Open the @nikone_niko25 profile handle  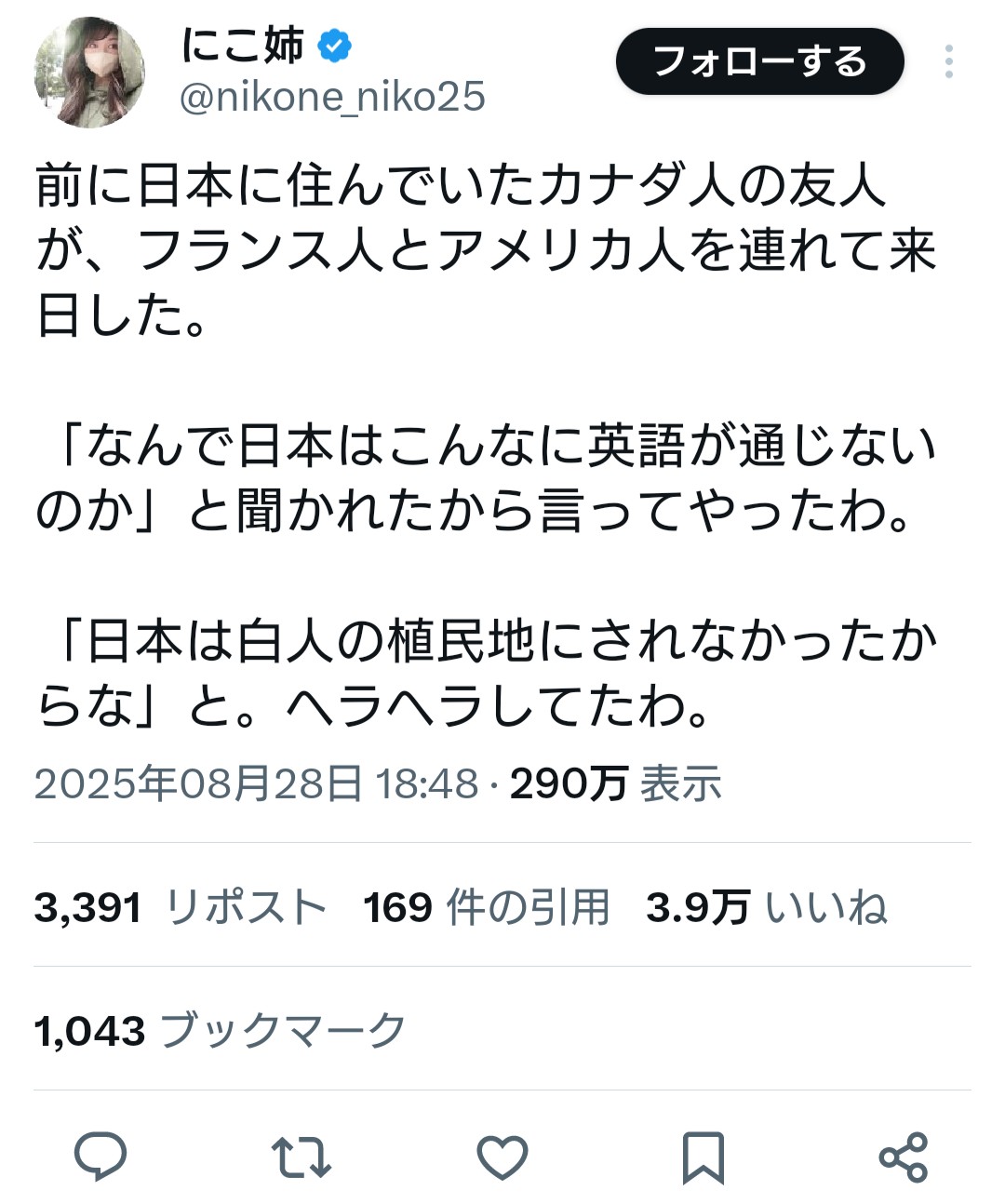point(332,97)
